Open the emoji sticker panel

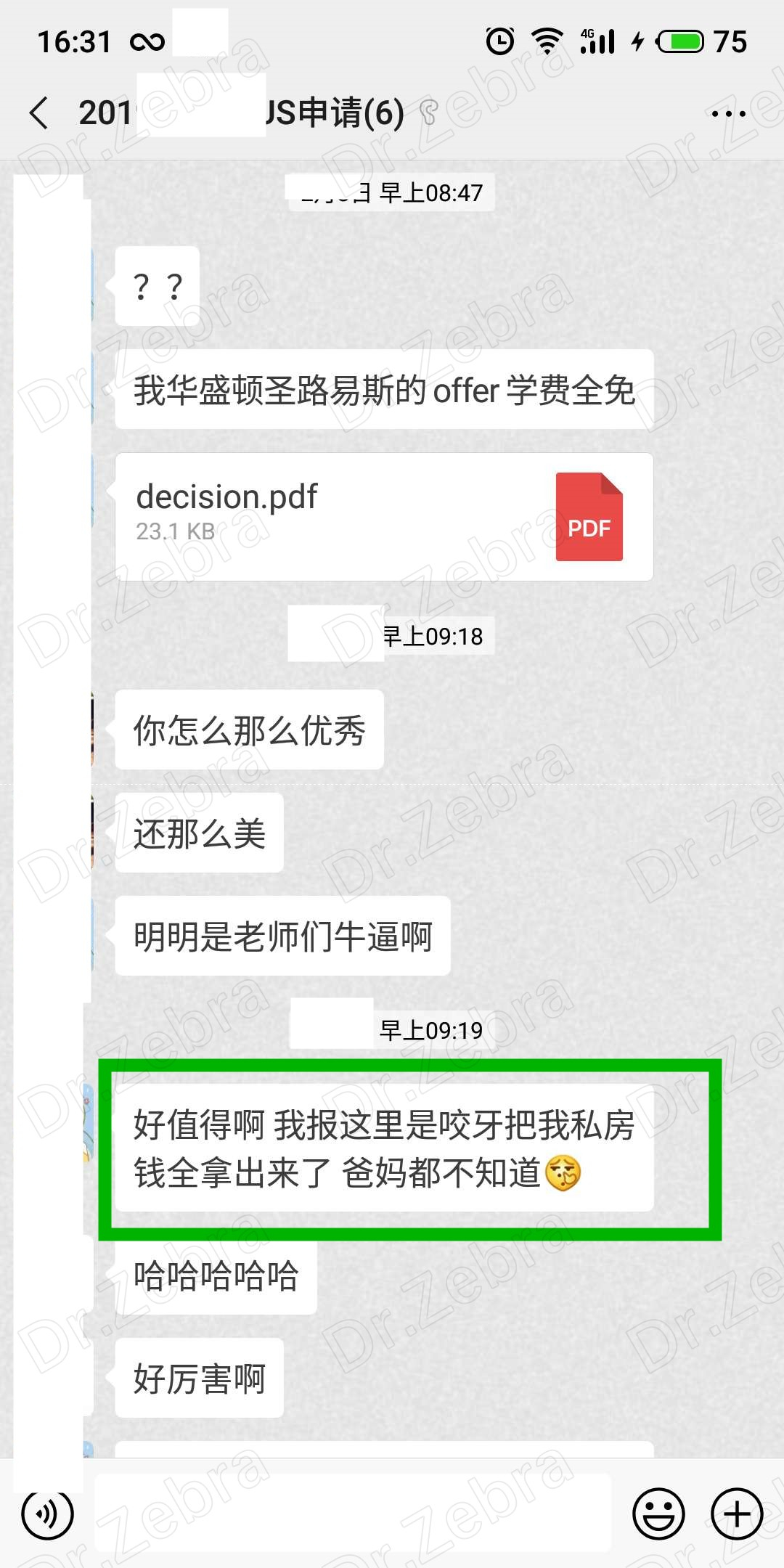click(x=658, y=1514)
